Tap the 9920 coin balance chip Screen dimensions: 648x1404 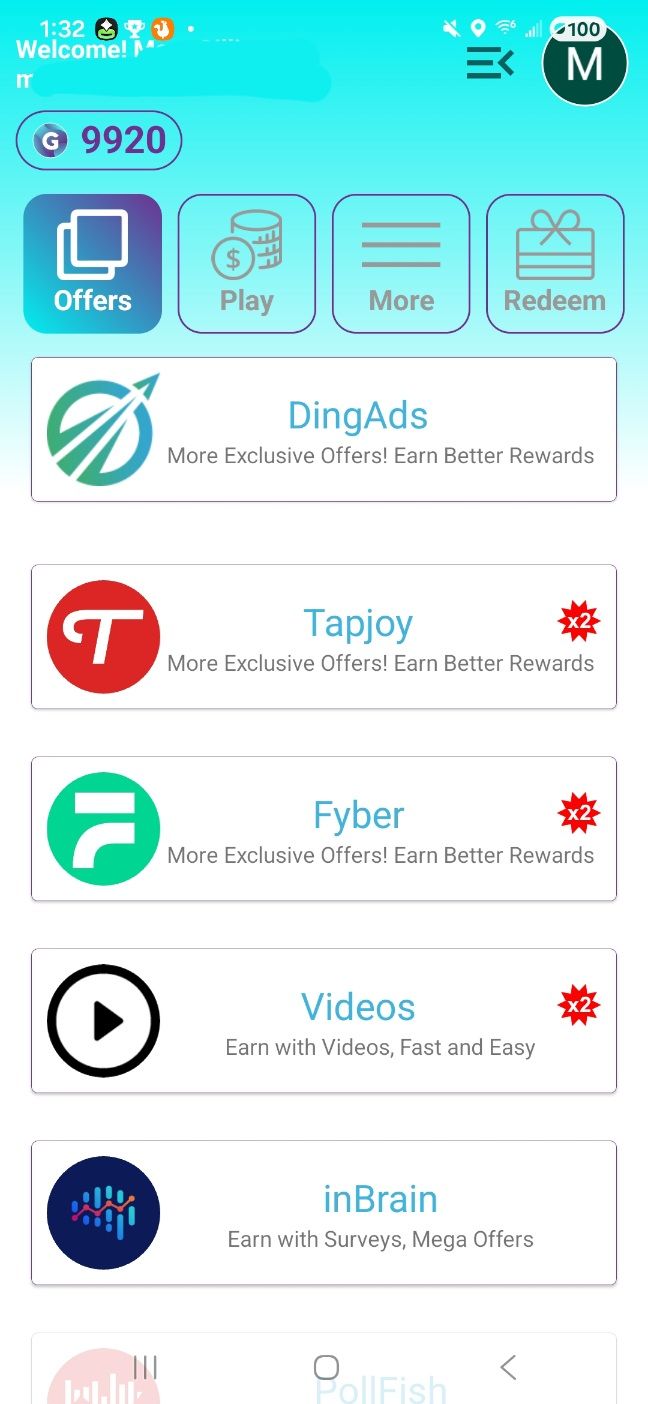click(99, 141)
